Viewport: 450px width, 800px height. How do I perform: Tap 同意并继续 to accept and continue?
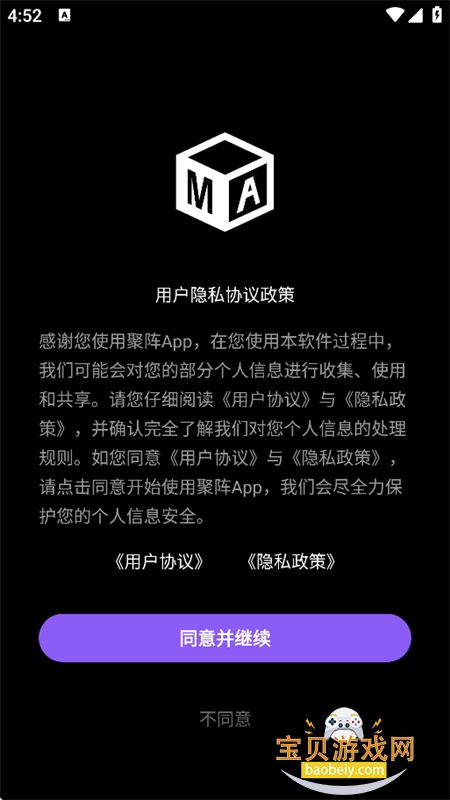[225, 638]
